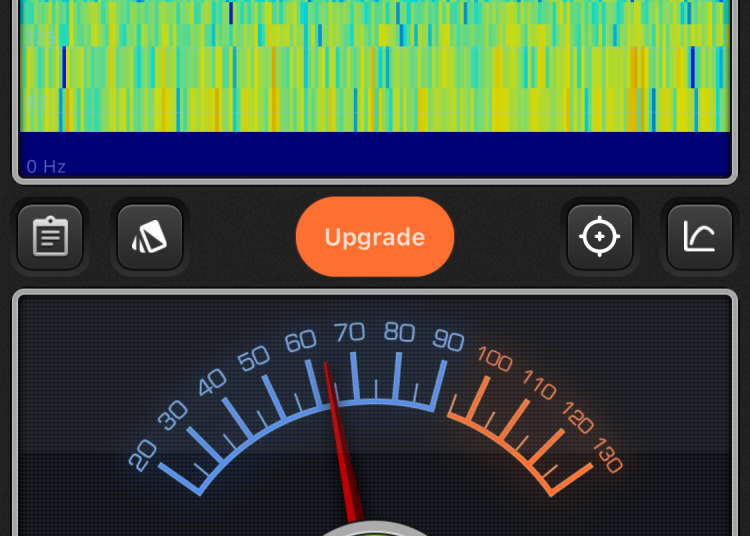
Task: Open the curve graph icon
Action: (x=699, y=237)
